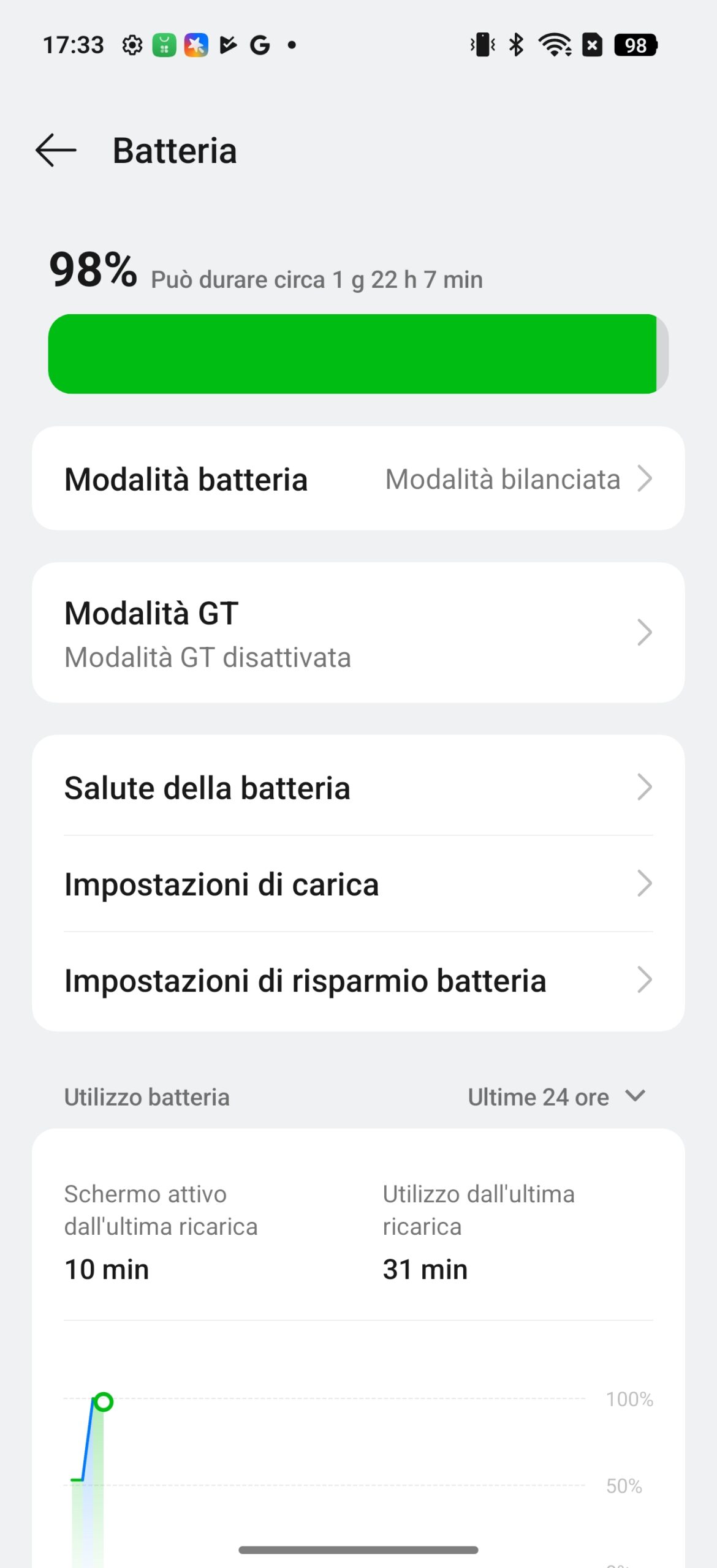Open Modalità batteria settings

click(x=358, y=478)
